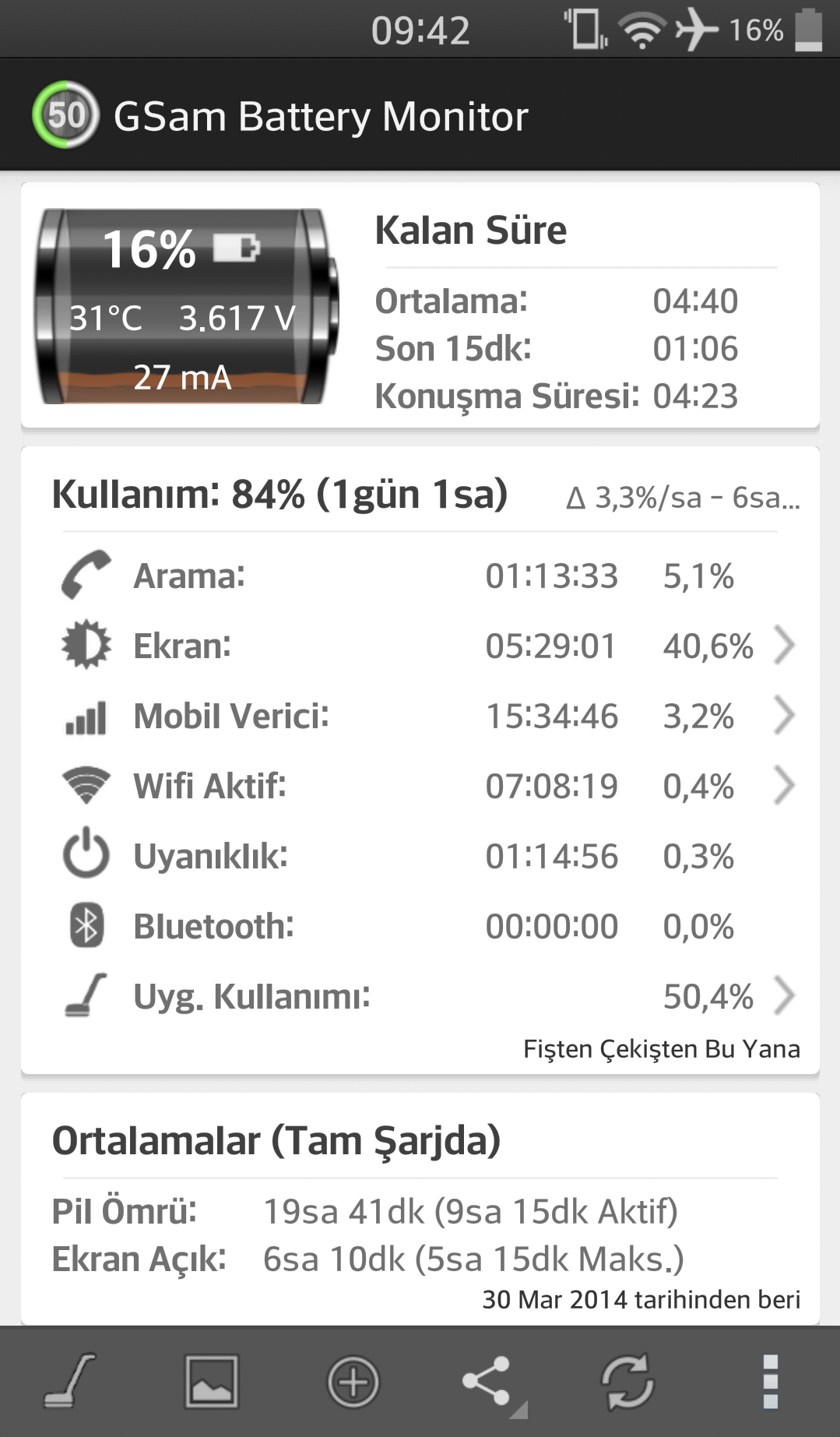Tap the plus circle icon in toolbar
The height and width of the screenshot is (1437, 840).
[x=353, y=1382]
